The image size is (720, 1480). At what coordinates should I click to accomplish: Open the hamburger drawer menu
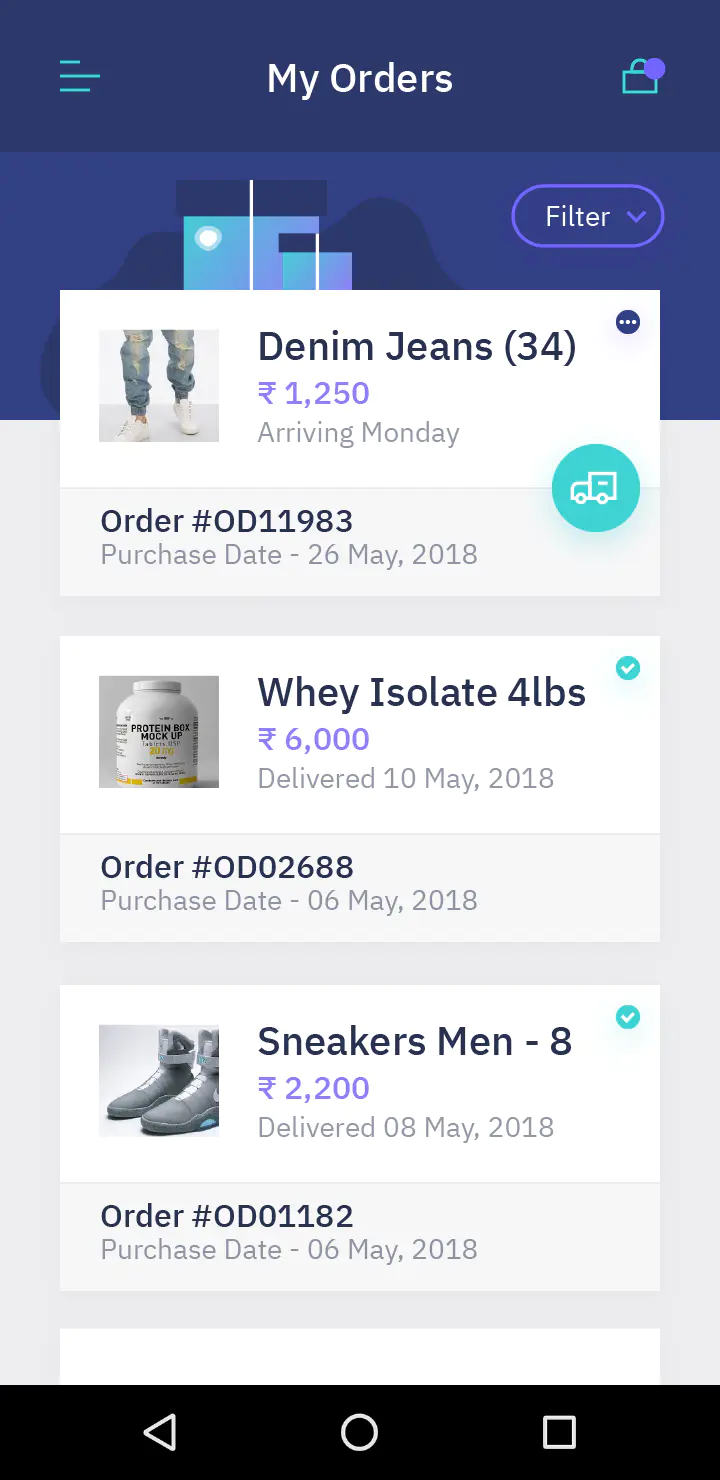(x=80, y=77)
